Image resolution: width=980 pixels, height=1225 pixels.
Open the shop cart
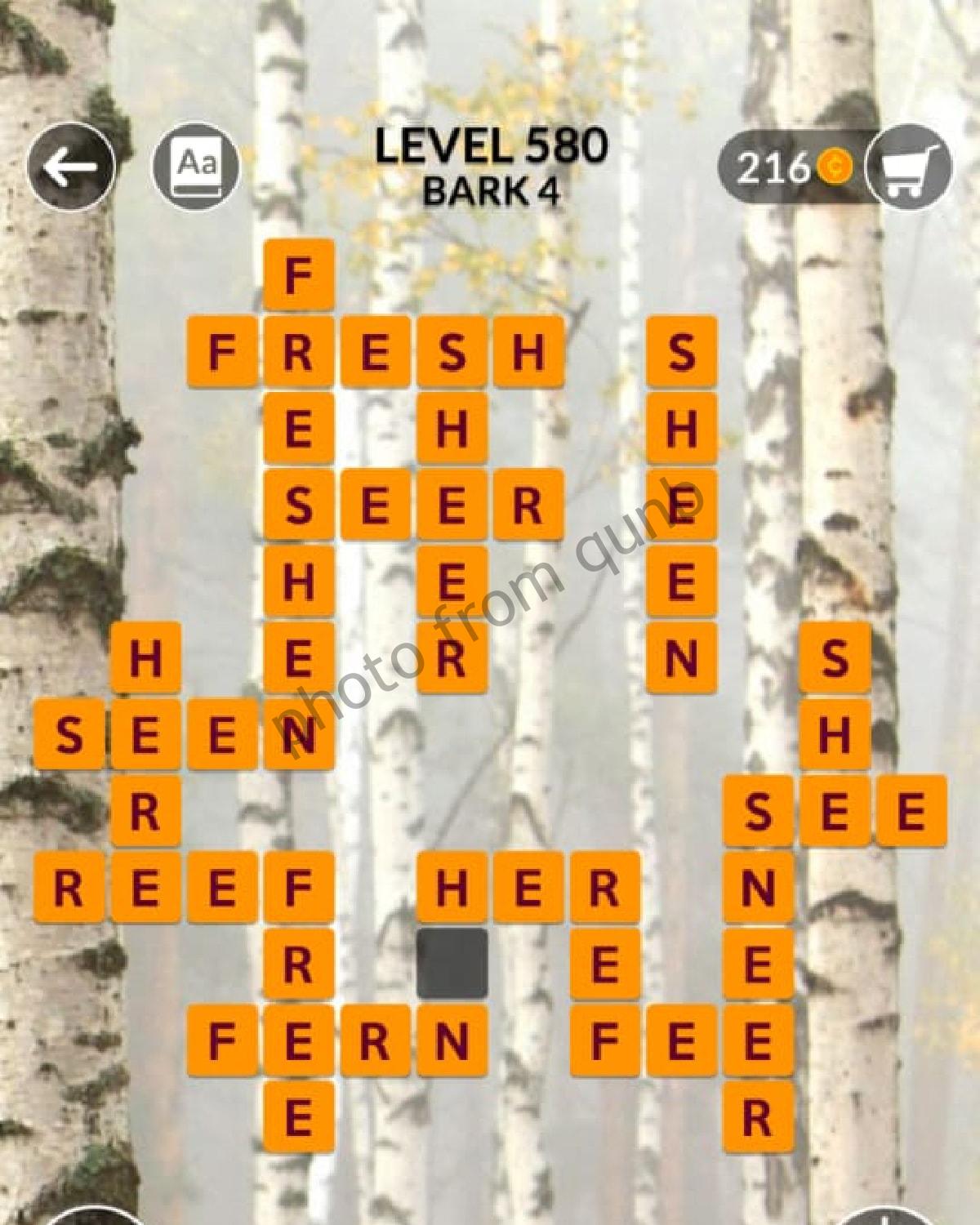(907, 169)
